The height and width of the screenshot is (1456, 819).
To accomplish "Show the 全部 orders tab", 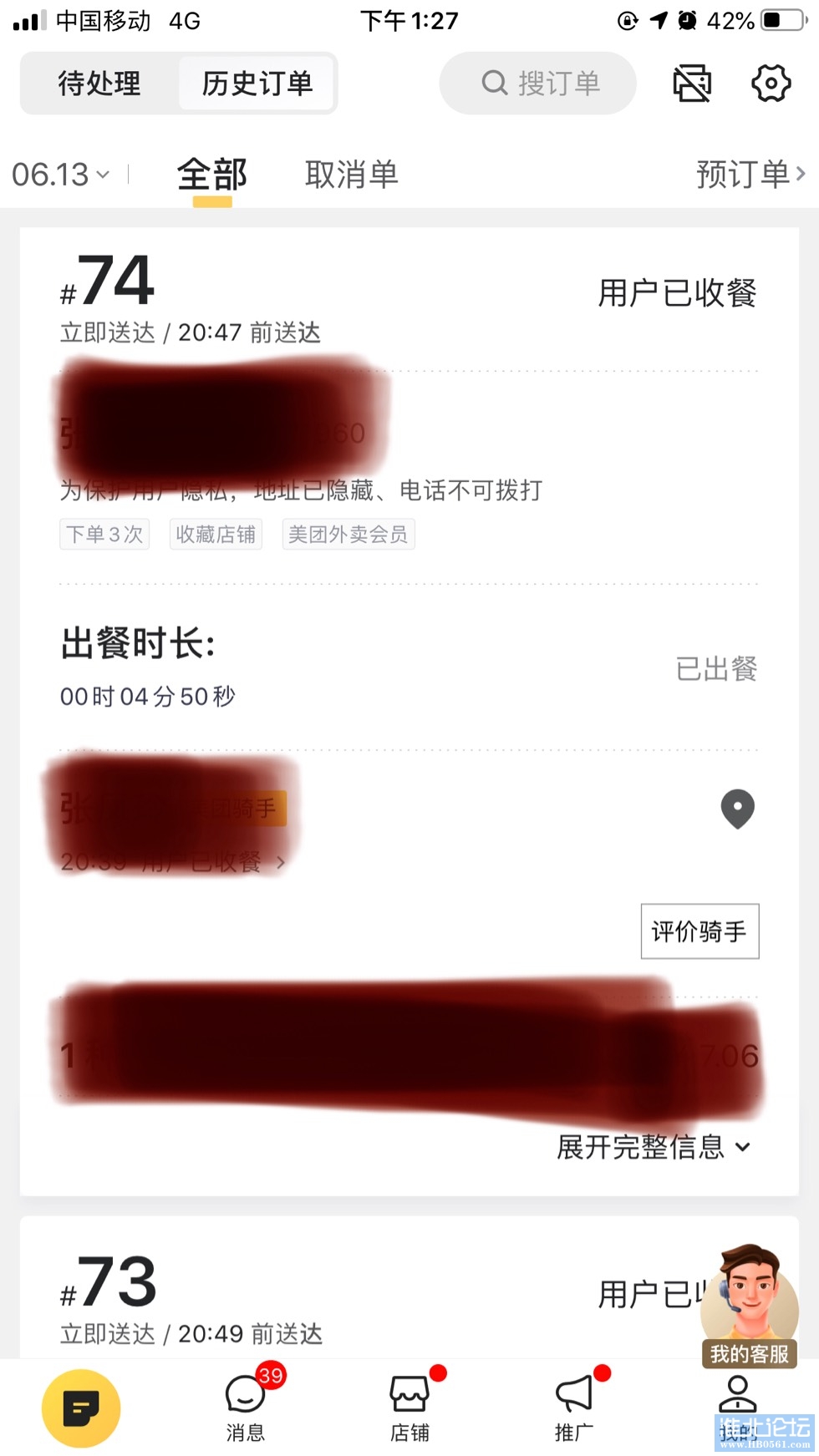I will (x=212, y=175).
